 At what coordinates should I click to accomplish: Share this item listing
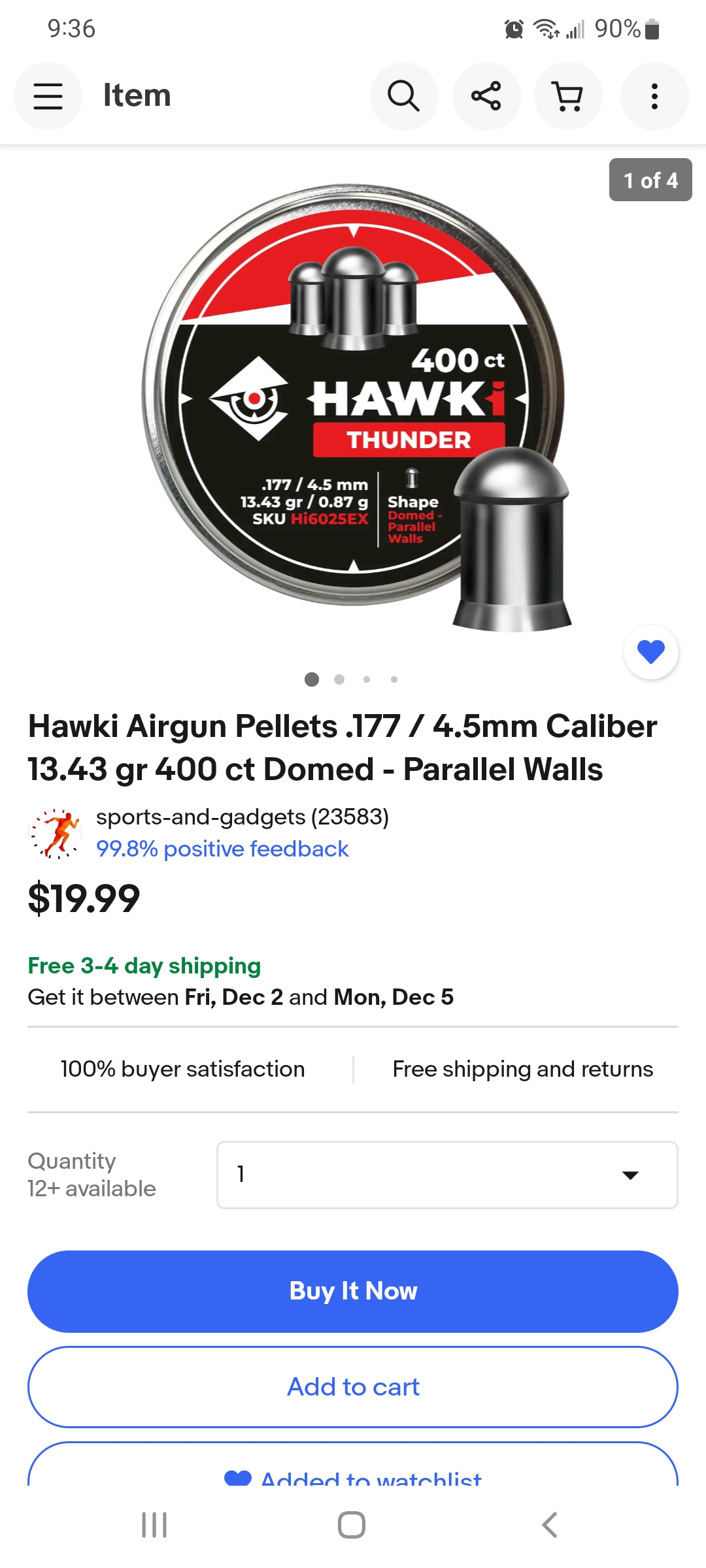tap(486, 96)
